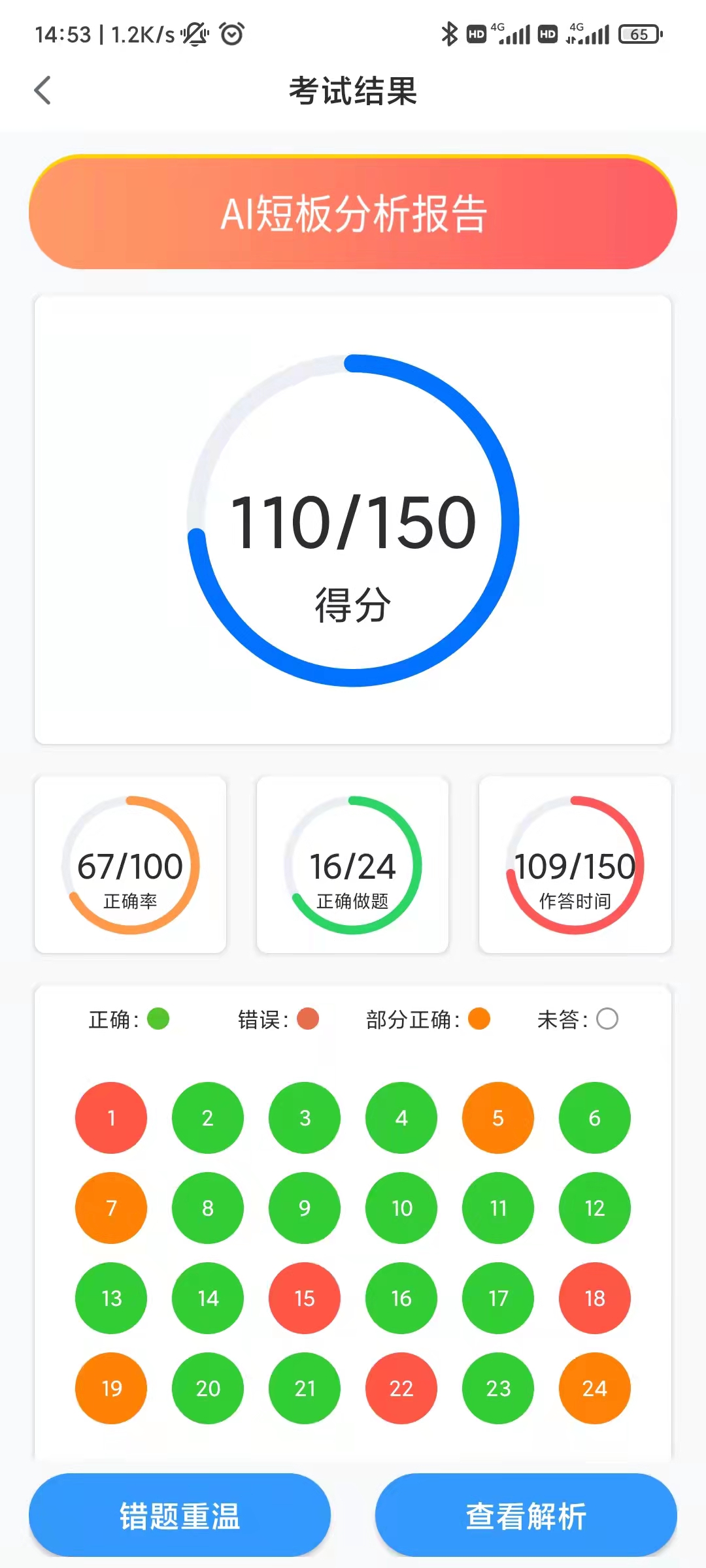Open incorrect question number 1
This screenshot has height=1568, width=706.
coord(110,1118)
